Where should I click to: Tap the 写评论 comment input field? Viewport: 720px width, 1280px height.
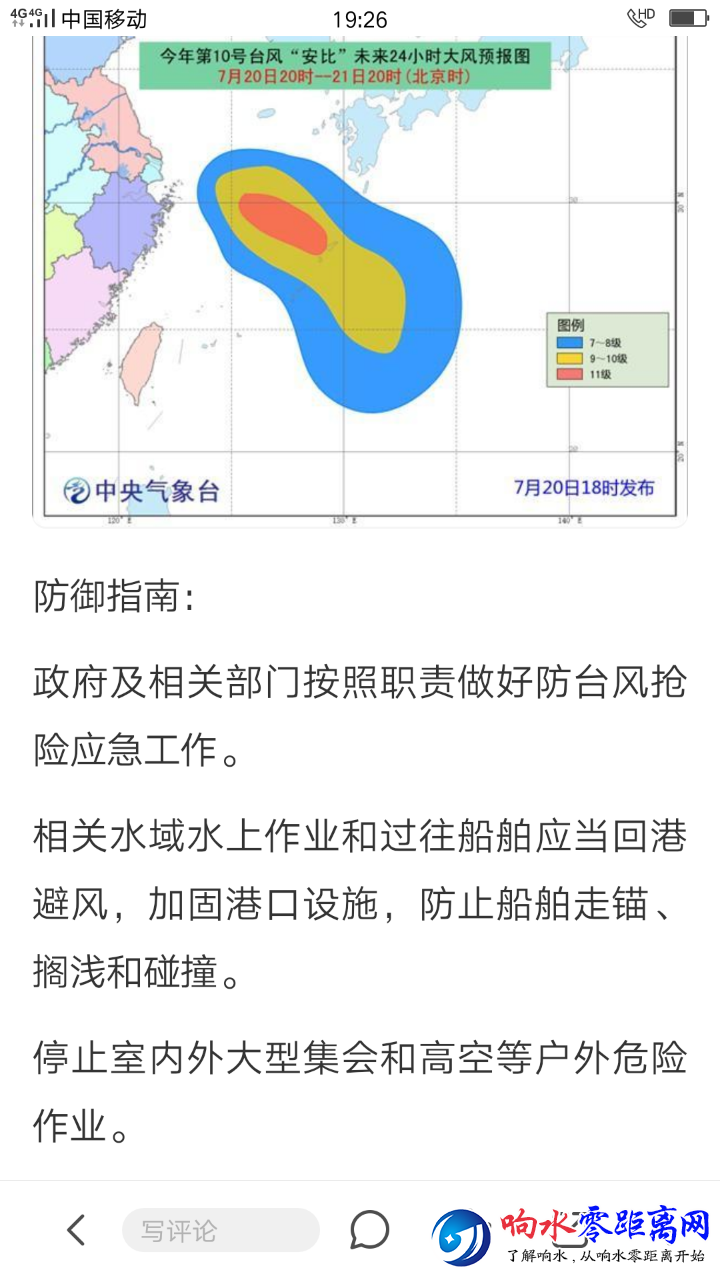tap(220, 1230)
